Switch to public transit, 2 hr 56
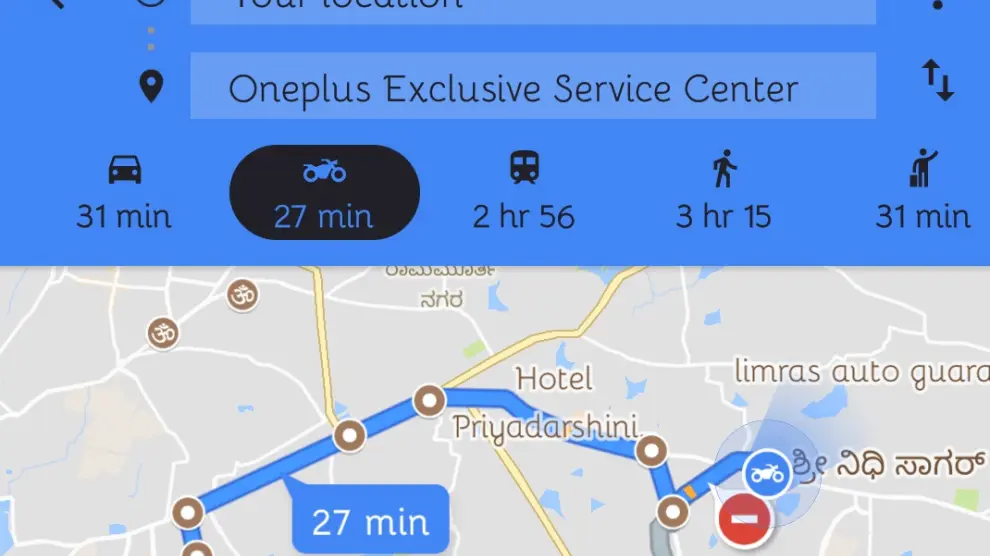 coord(524,194)
